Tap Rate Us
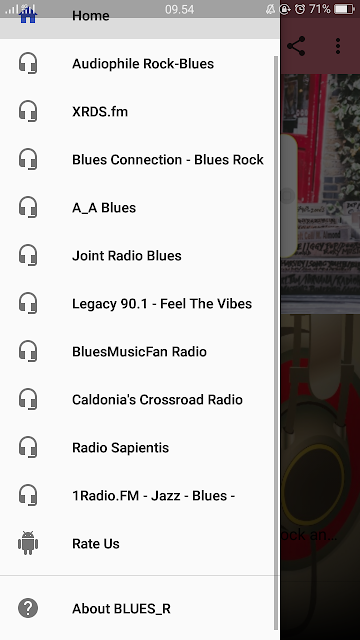The image size is (360, 640). 140,543
